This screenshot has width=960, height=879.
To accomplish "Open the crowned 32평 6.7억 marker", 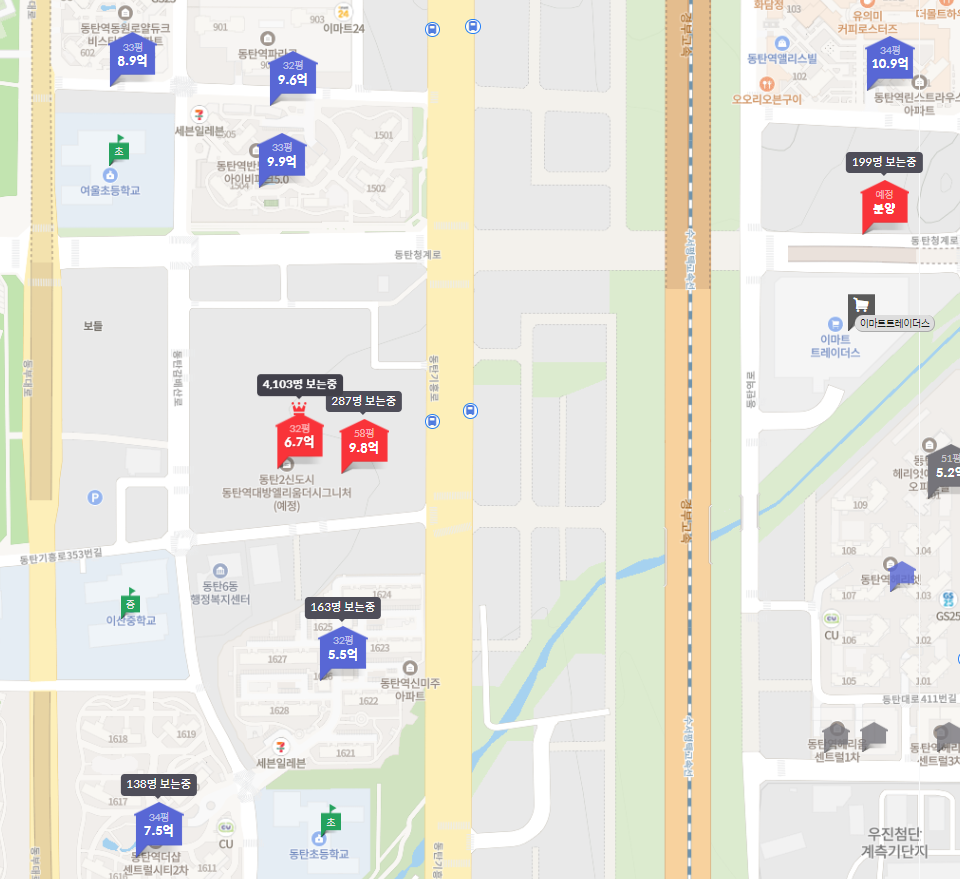I will (299, 438).
